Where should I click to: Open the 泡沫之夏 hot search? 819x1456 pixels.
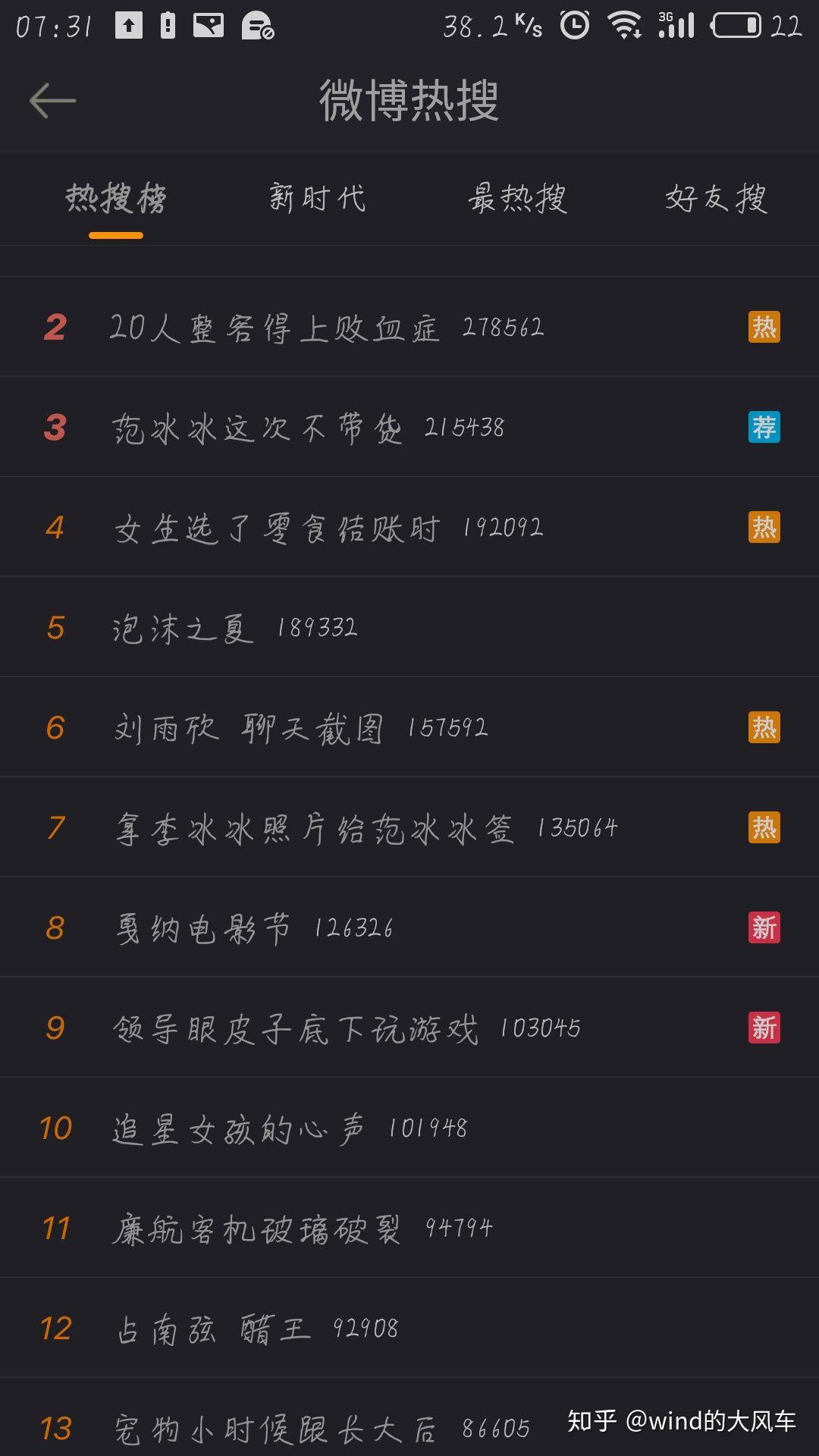click(x=183, y=629)
